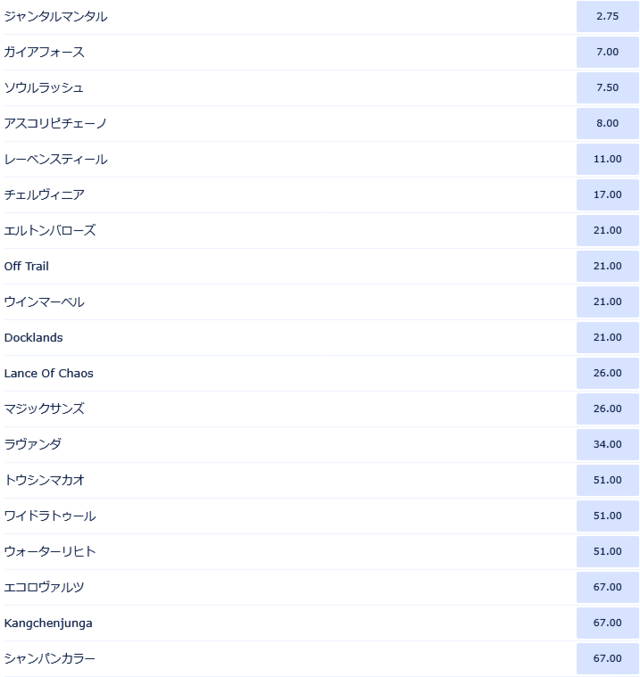Choose the Off Trail odds button
This screenshot has height=677, width=640.
(x=607, y=266)
